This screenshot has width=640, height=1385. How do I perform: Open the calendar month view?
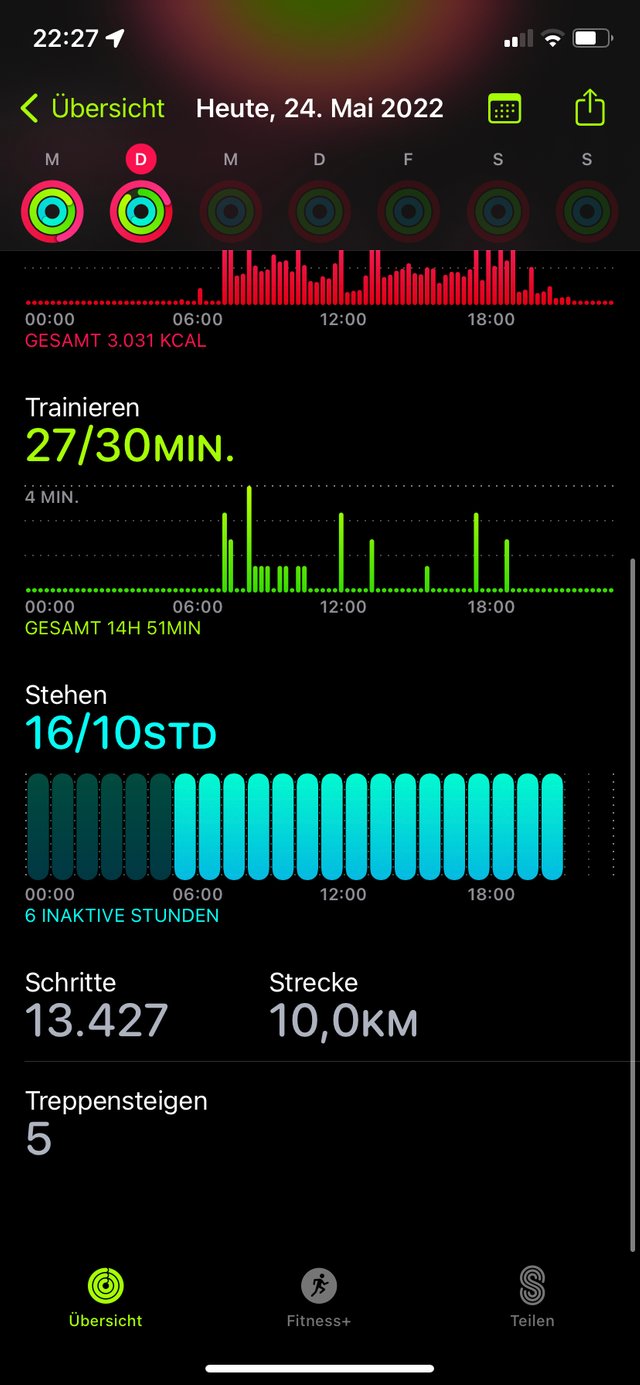[x=505, y=108]
